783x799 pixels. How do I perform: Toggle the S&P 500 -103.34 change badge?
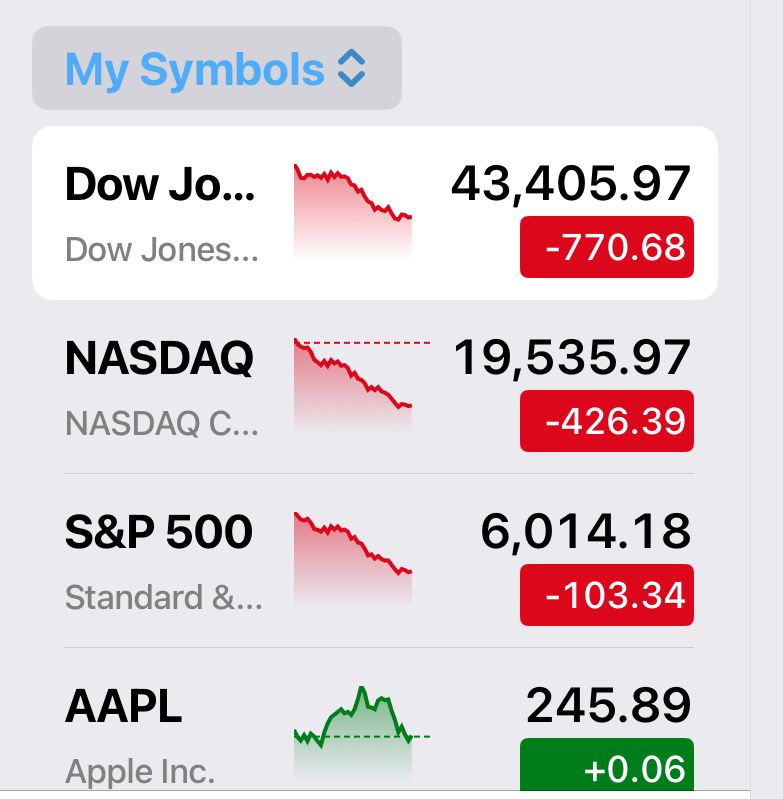(606, 595)
